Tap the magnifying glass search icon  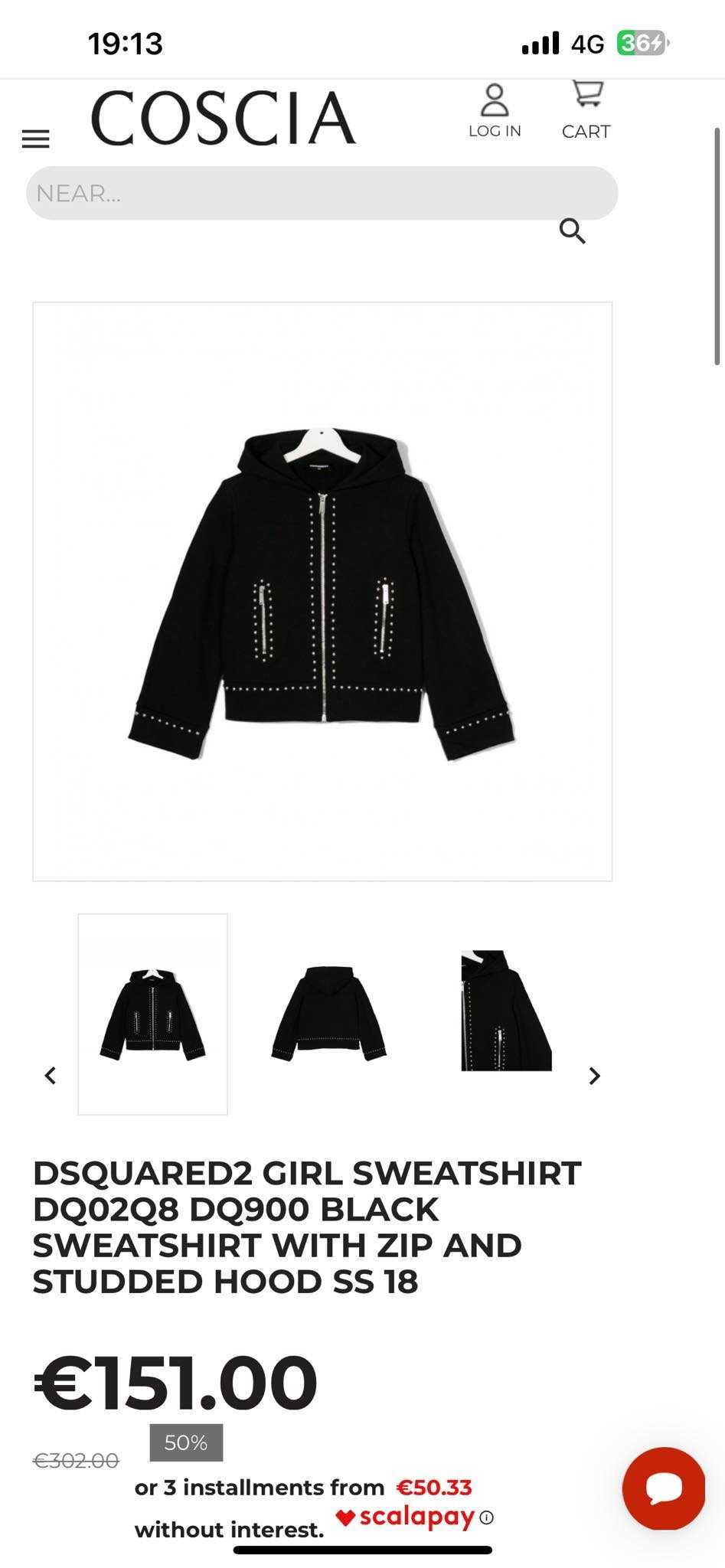[x=572, y=230]
